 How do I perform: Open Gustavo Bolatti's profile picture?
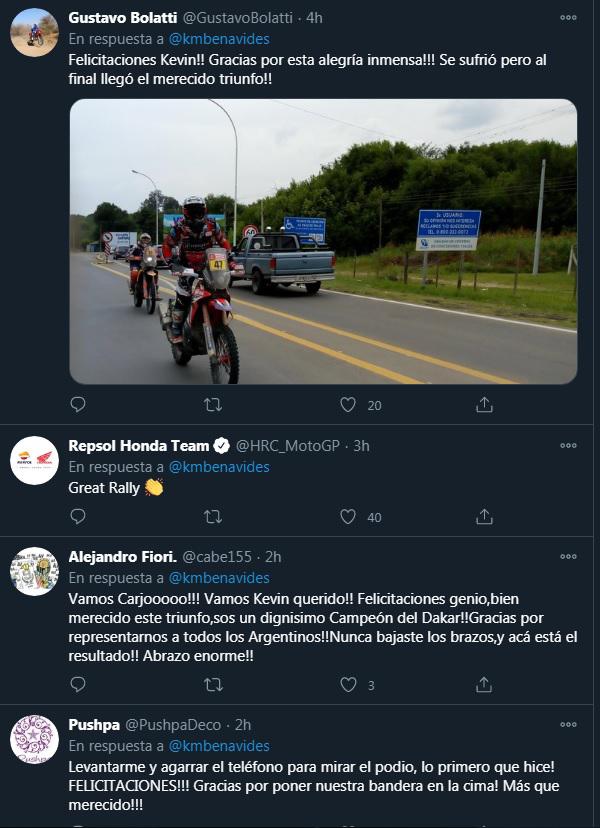[x=34, y=33]
